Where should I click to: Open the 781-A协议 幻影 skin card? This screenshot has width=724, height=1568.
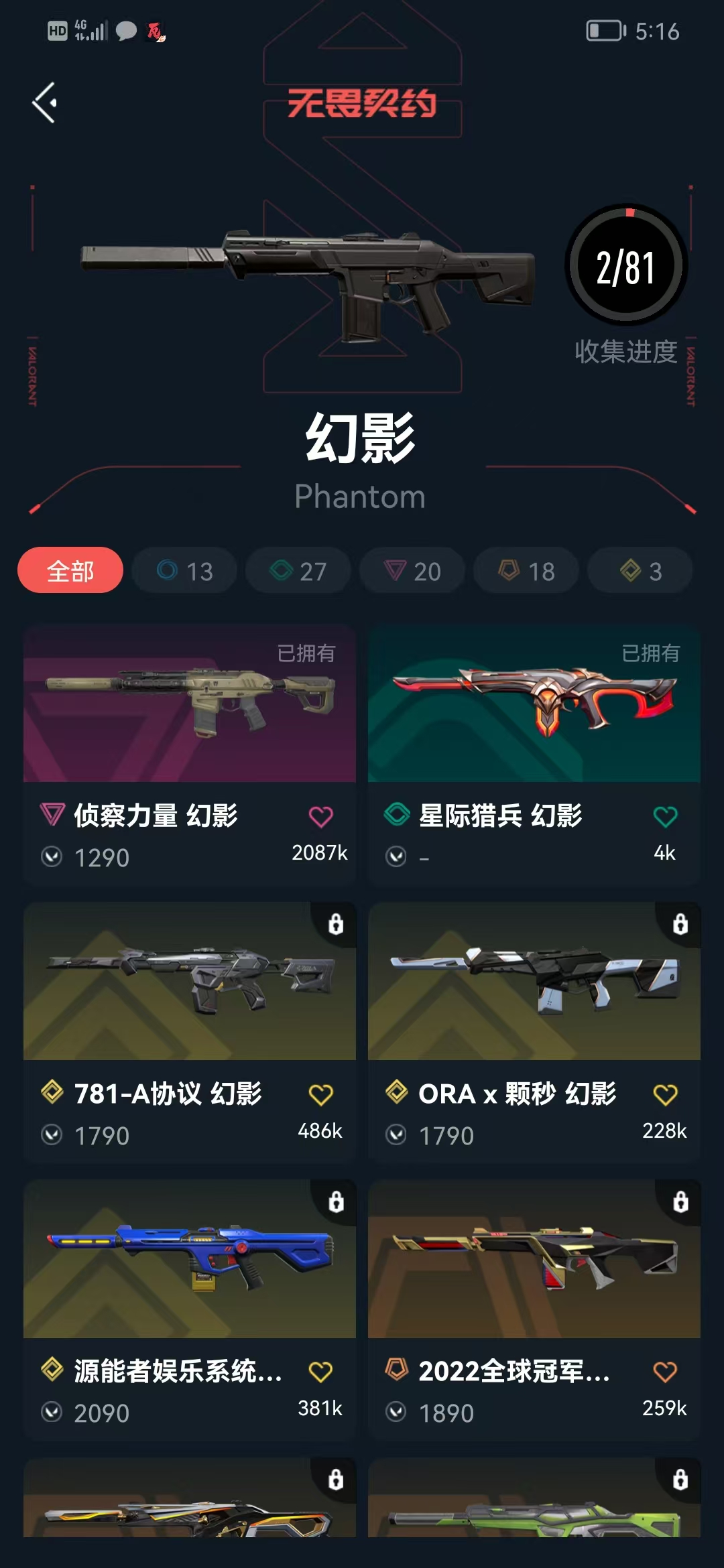190,982
